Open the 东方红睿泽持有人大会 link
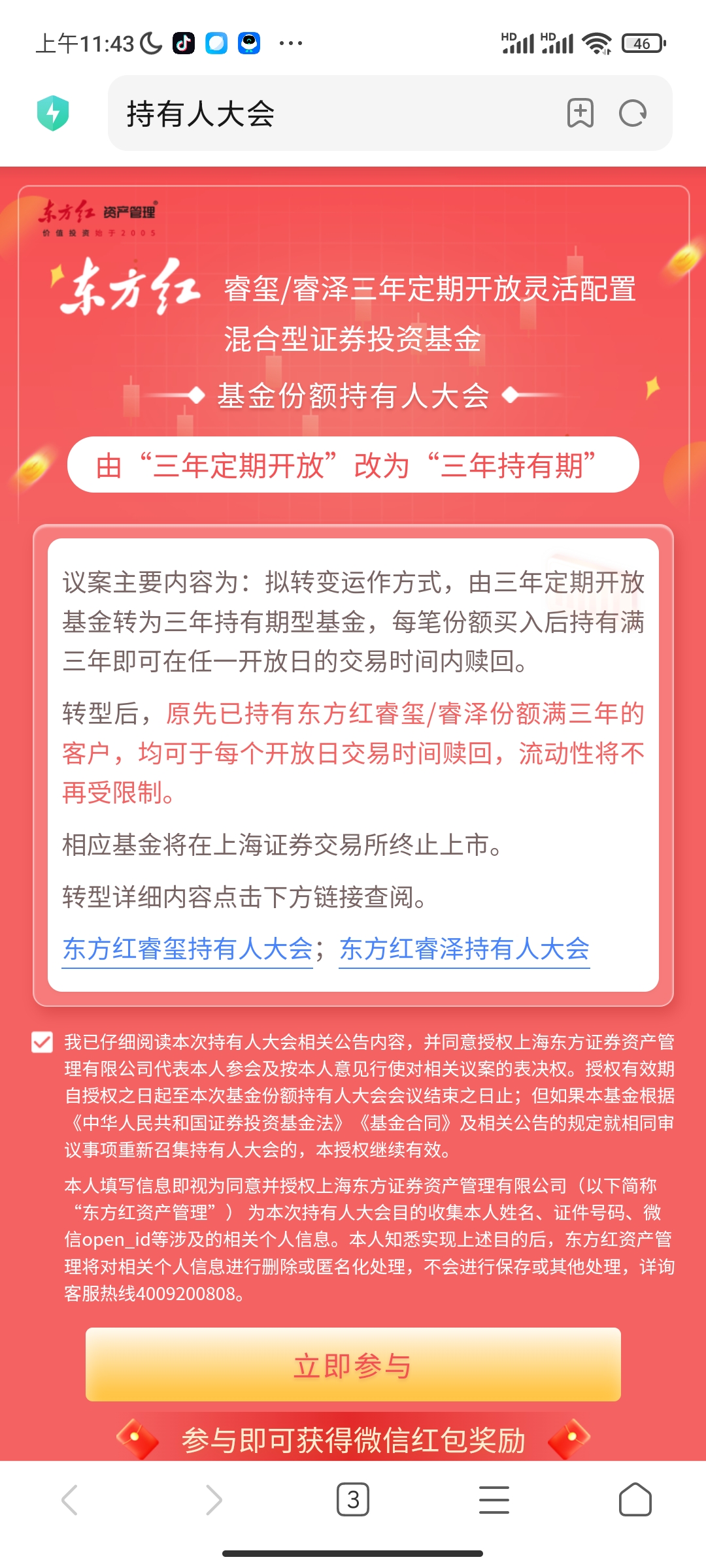The height and width of the screenshot is (1568, 706). click(464, 949)
